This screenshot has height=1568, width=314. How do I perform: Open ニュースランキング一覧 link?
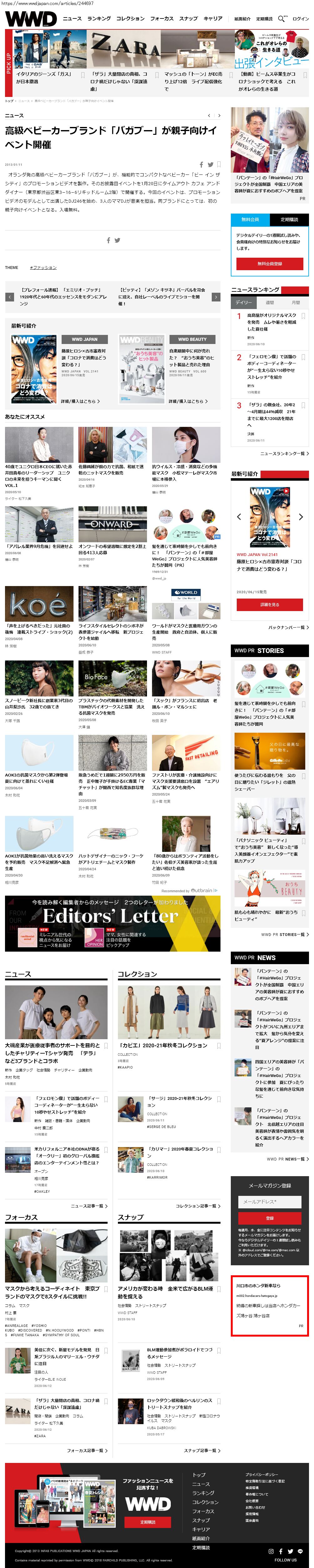tap(284, 453)
